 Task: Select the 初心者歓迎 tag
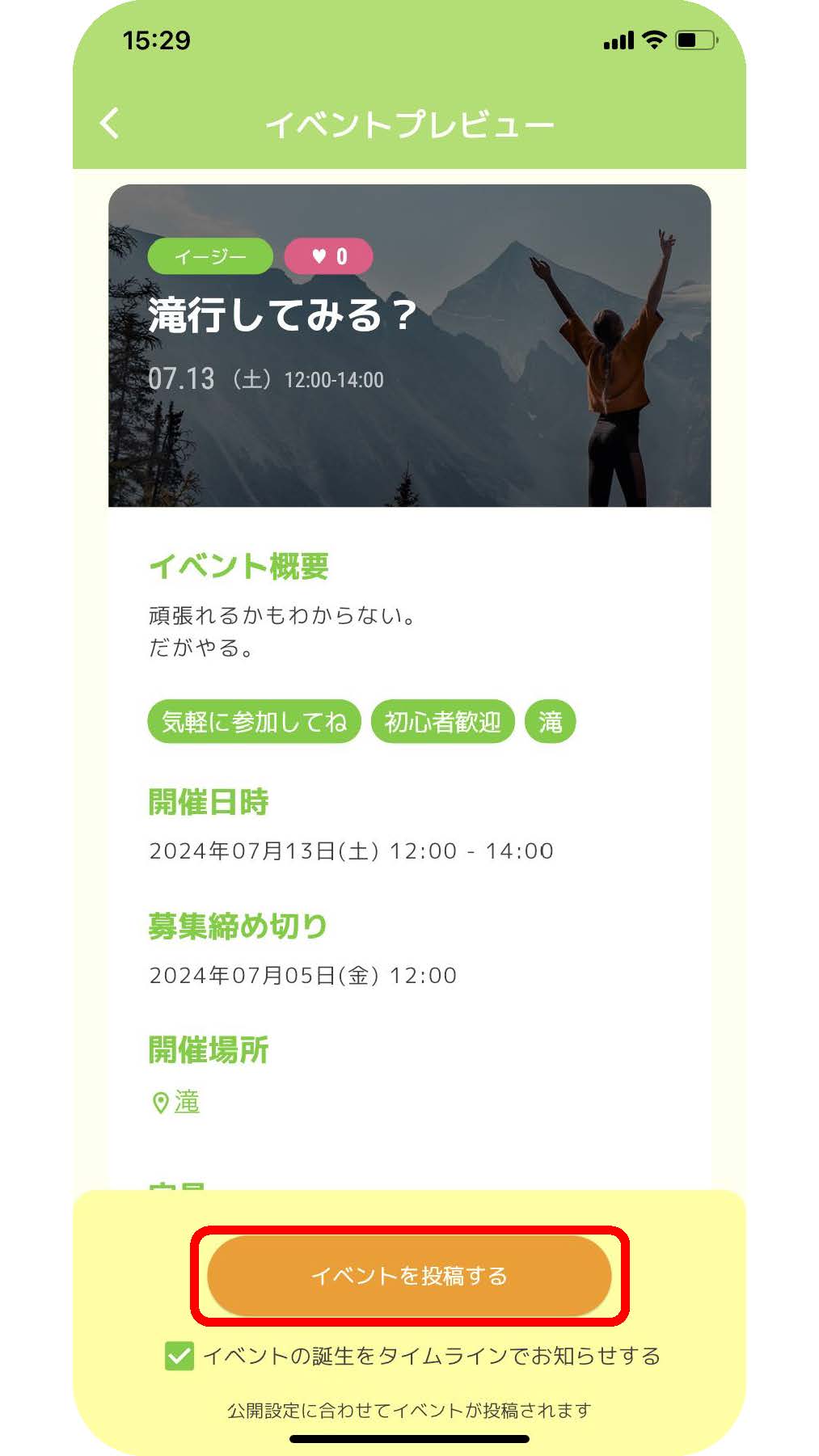(x=442, y=721)
